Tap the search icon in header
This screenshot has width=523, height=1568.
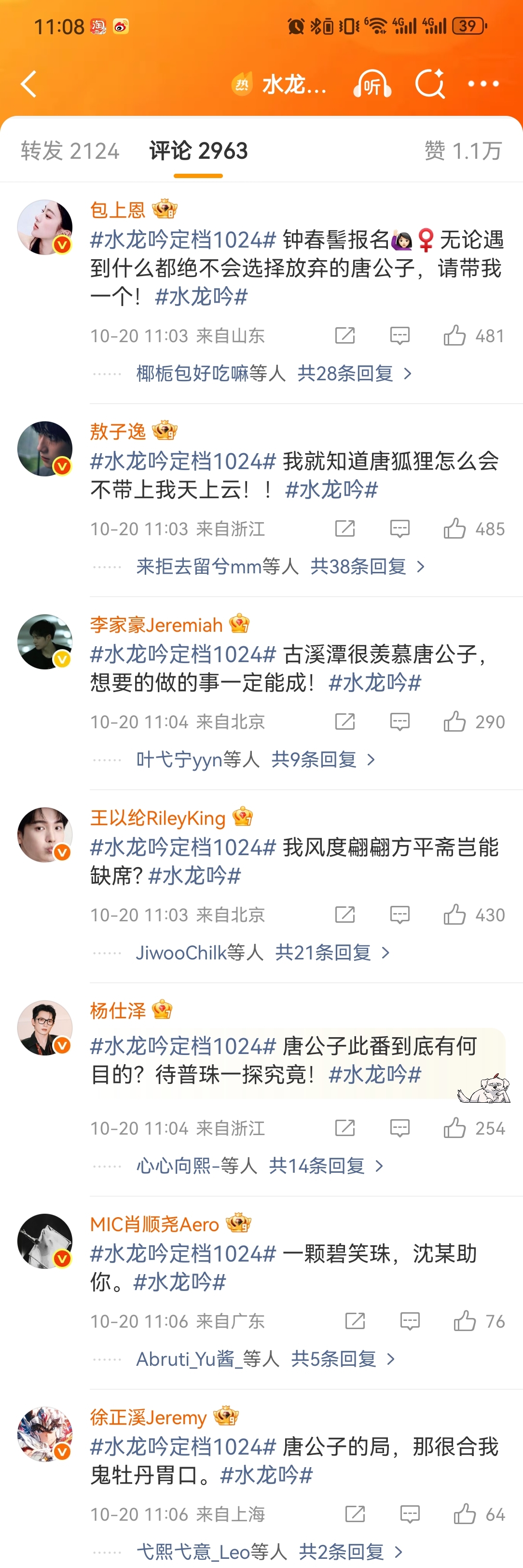[429, 84]
